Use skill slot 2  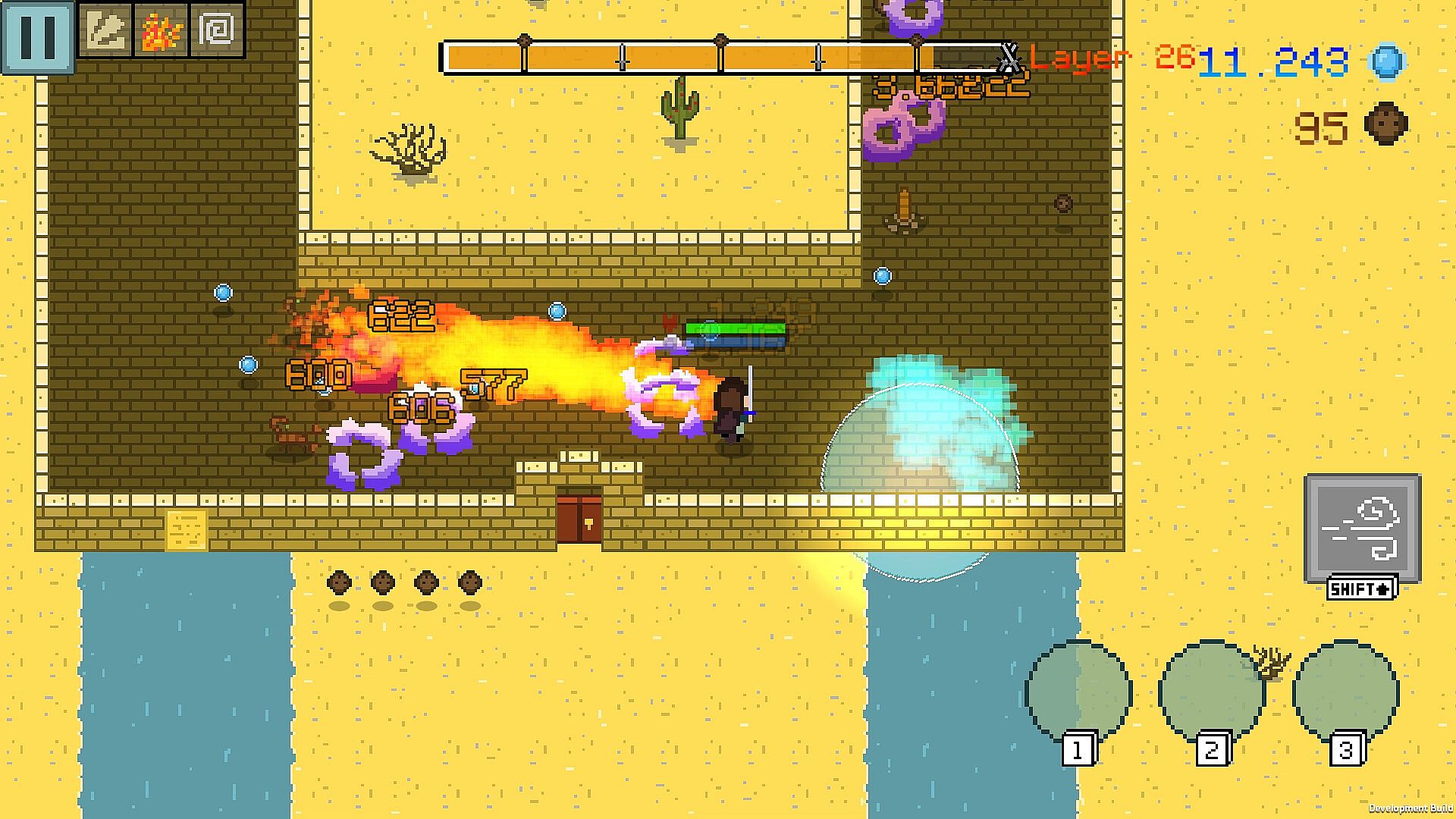[x=1211, y=692]
